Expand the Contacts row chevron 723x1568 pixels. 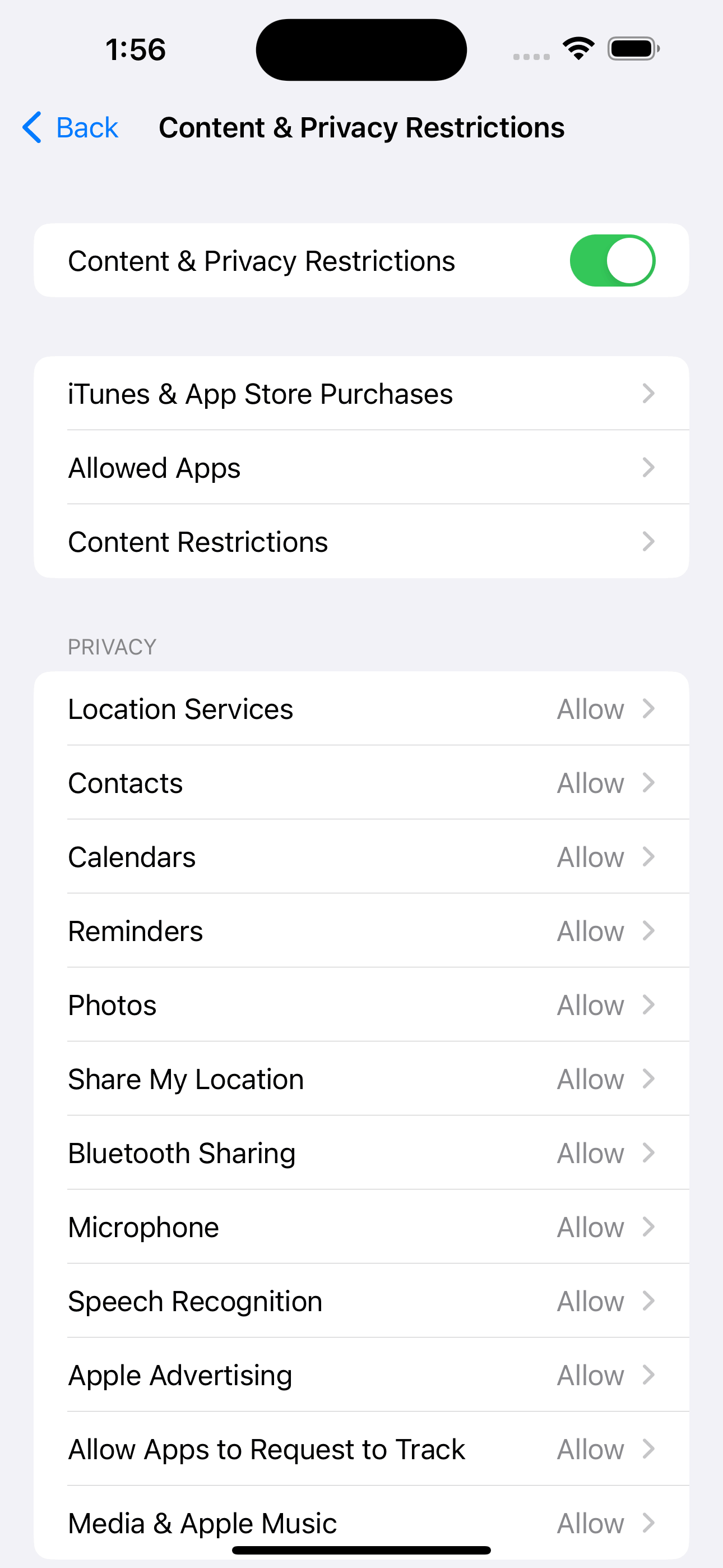pyautogui.click(x=649, y=783)
